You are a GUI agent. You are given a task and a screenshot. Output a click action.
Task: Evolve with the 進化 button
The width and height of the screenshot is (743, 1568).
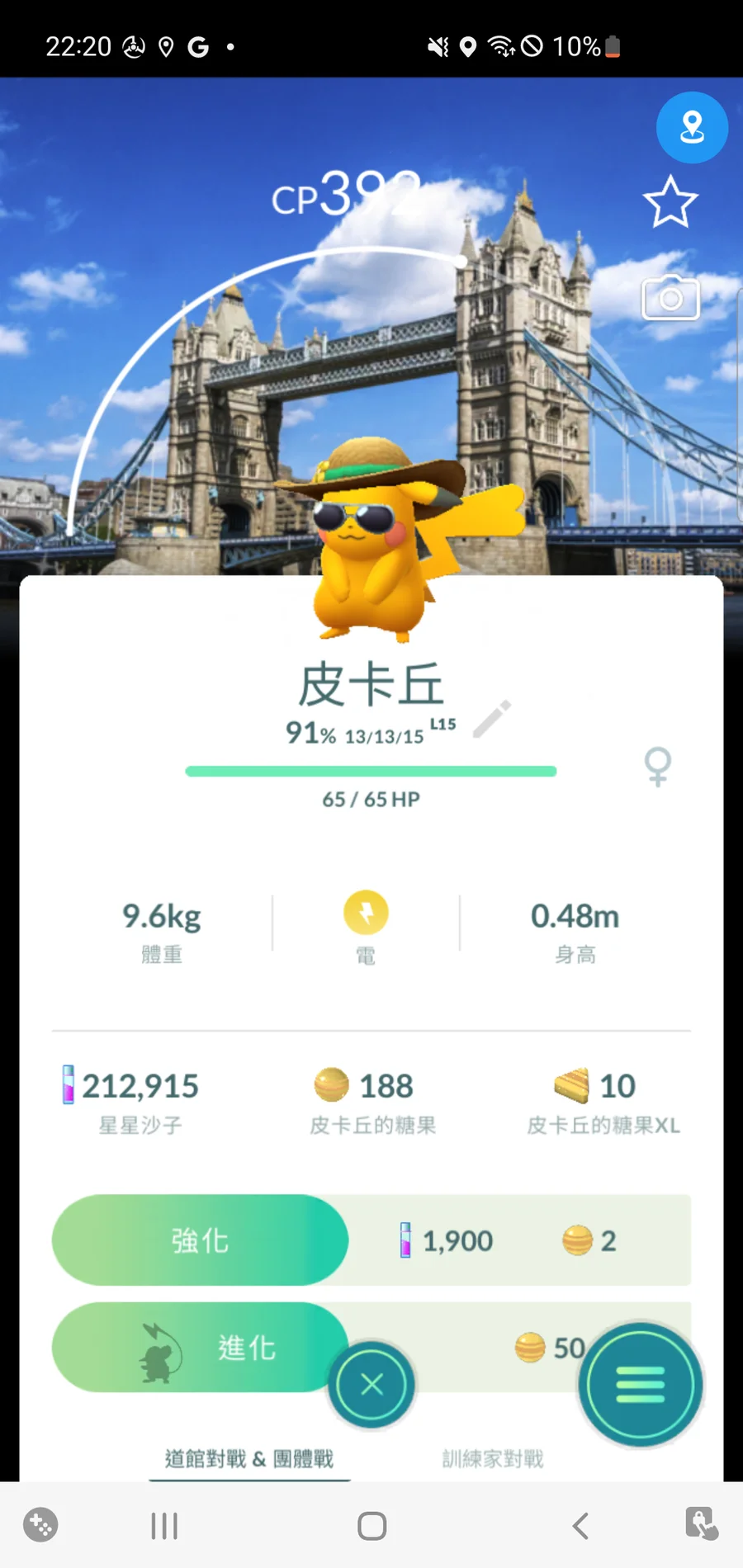[200, 1348]
